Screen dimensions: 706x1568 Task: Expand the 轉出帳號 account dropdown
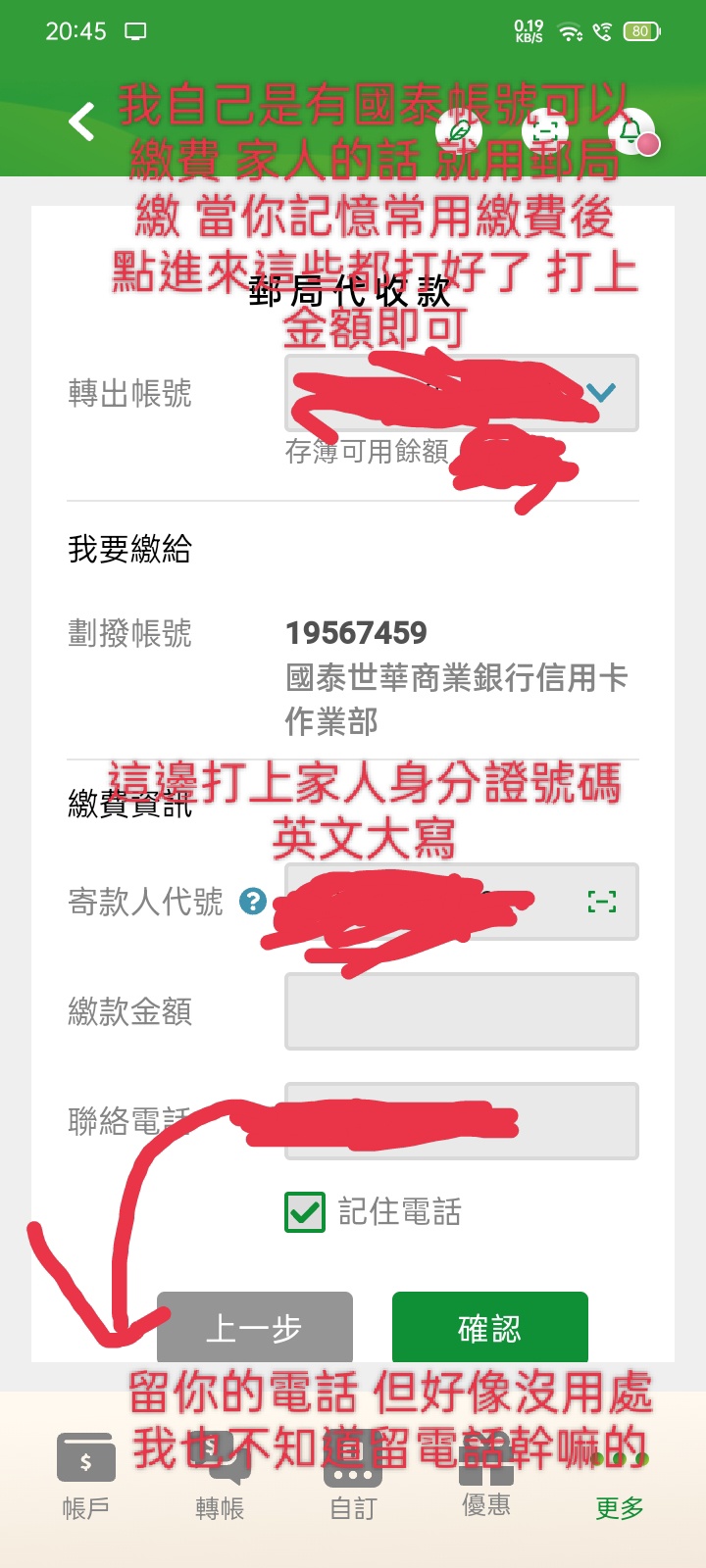click(x=600, y=393)
